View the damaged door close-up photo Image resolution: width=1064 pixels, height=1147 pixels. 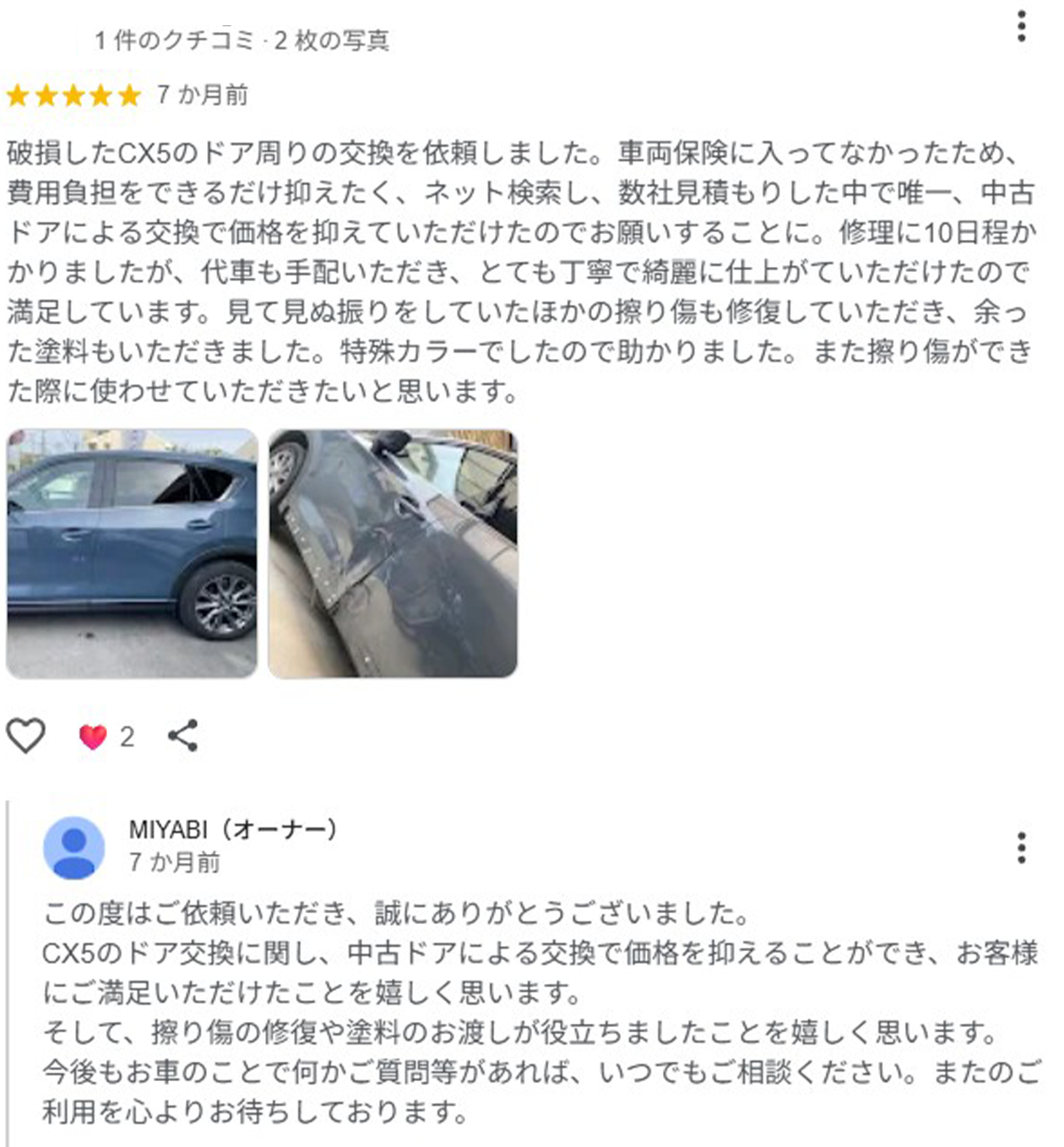pyautogui.click(x=393, y=553)
